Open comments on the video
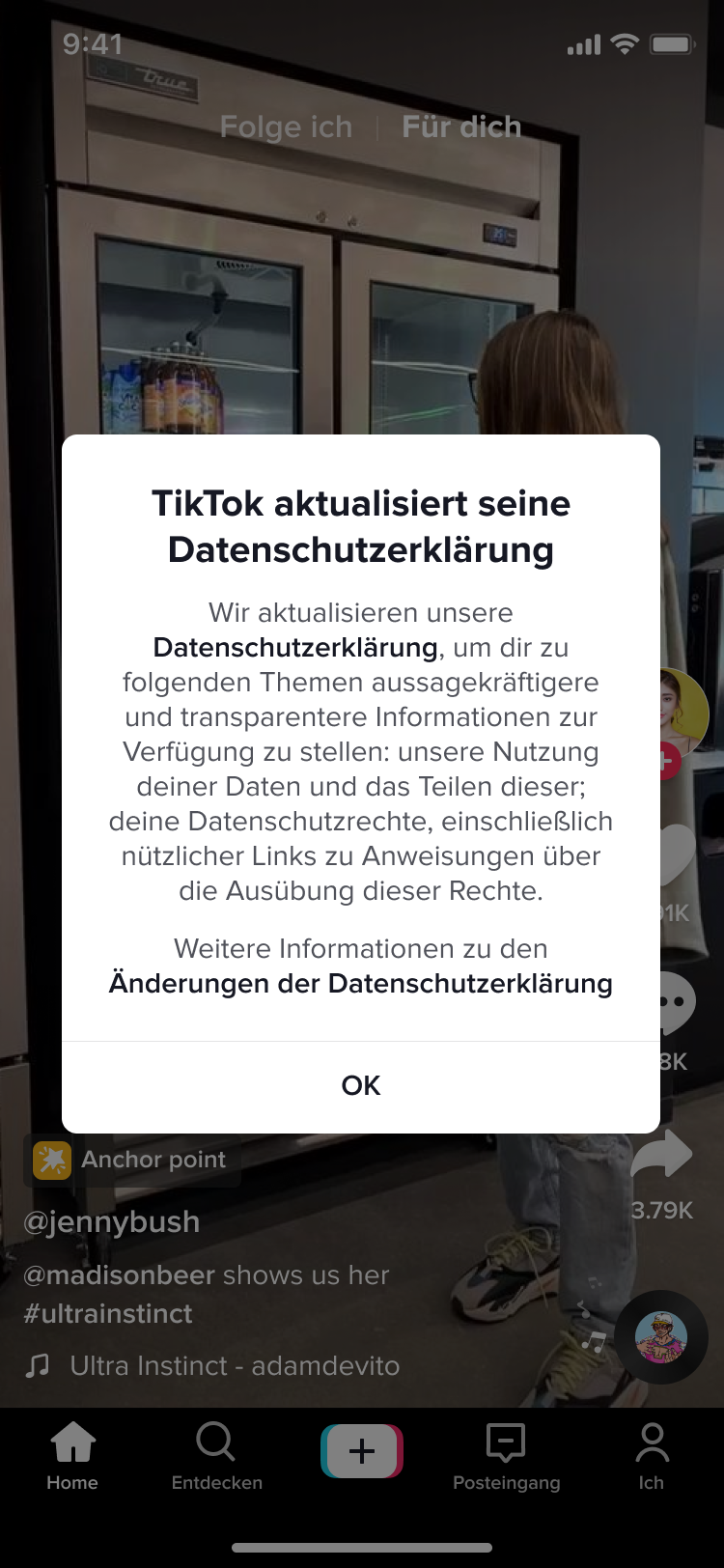This screenshot has width=724, height=1568. (x=676, y=1004)
